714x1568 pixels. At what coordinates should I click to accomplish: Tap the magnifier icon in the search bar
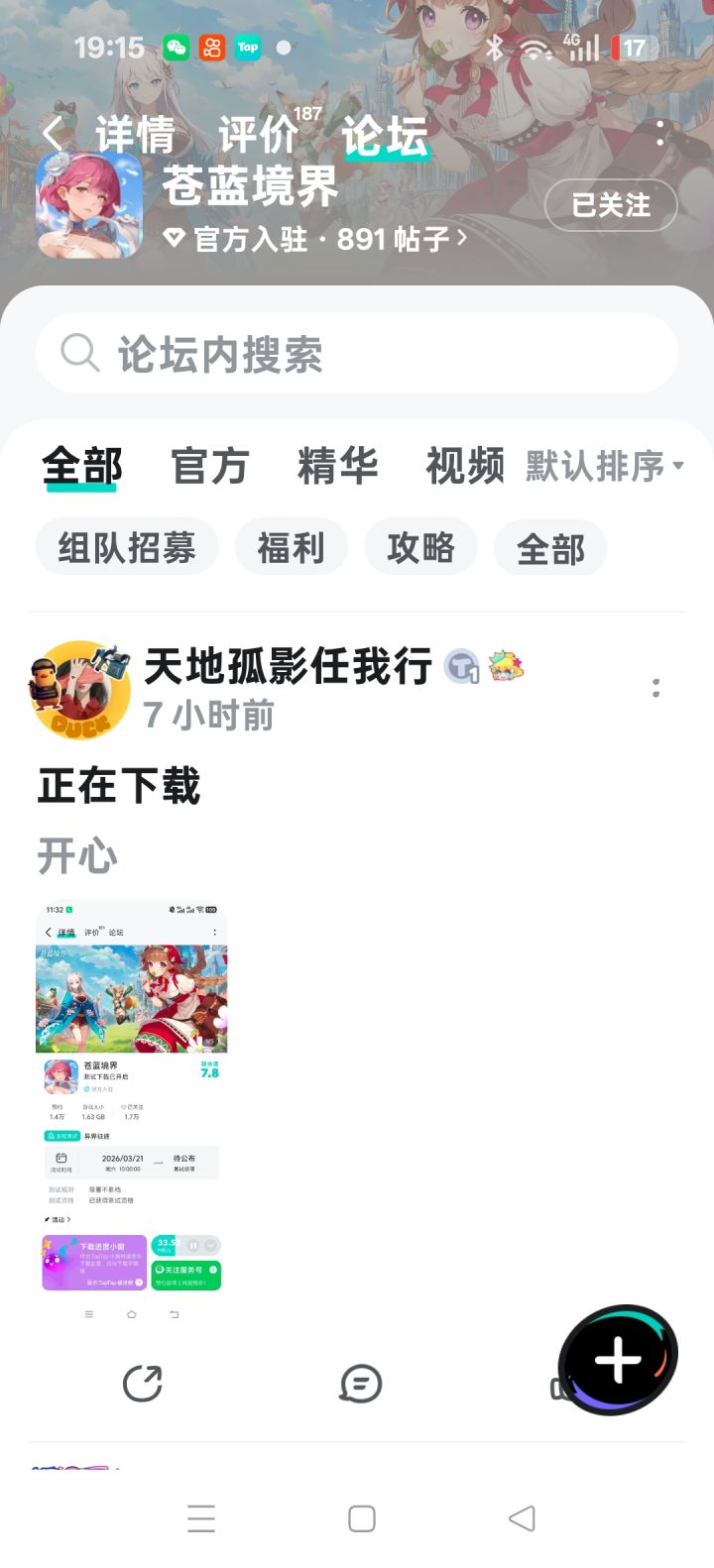pos(78,352)
